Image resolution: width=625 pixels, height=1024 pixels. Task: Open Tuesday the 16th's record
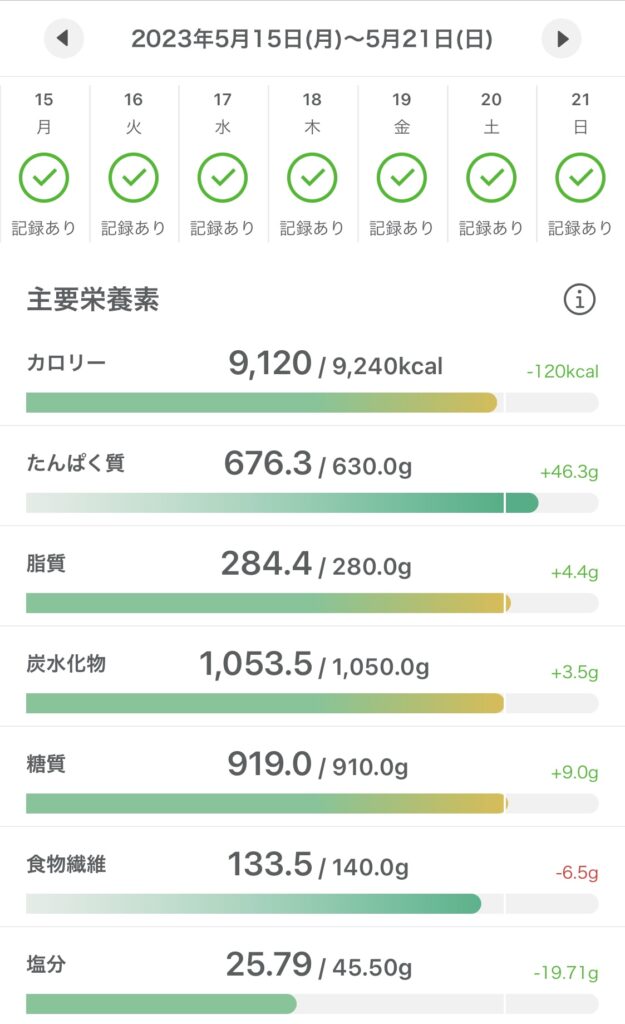tap(133, 163)
